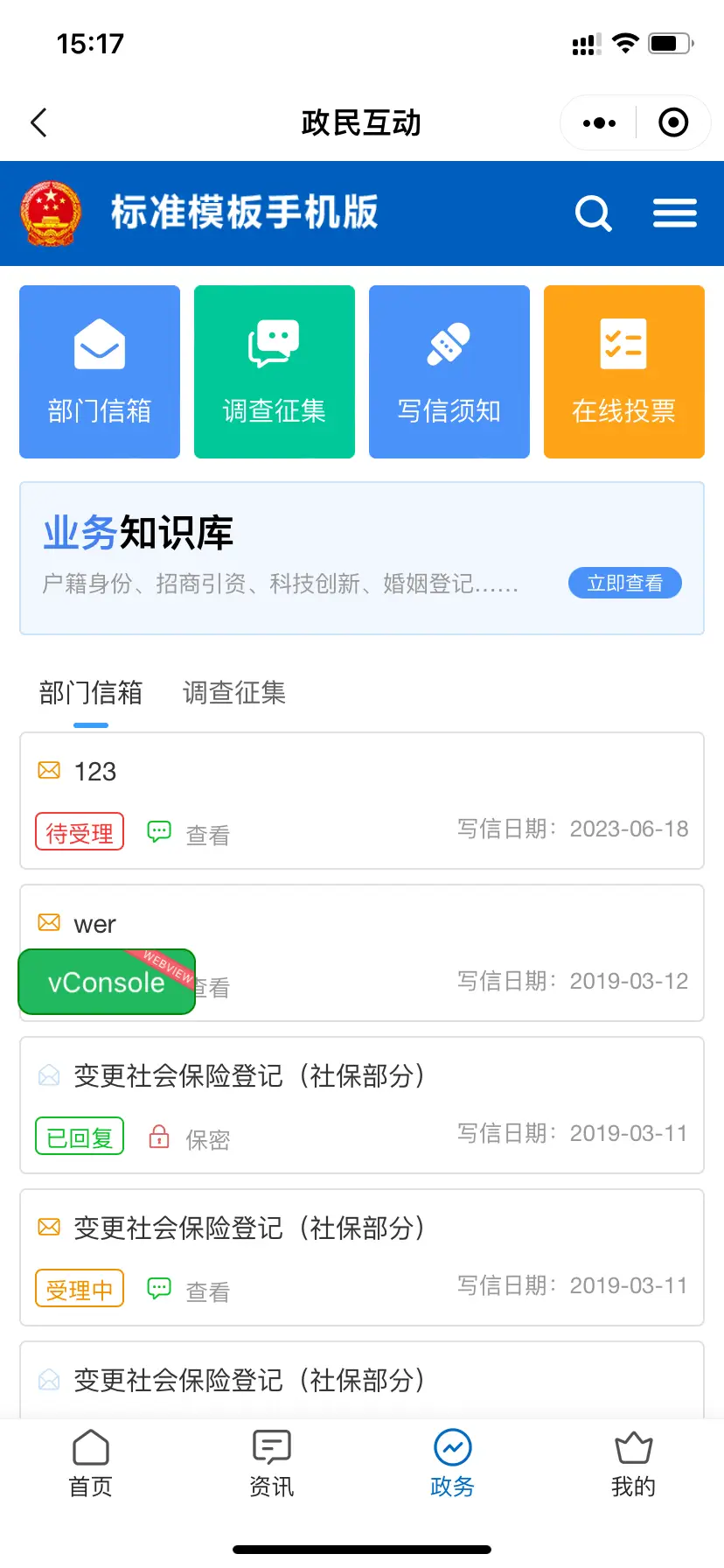Open the search icon in the blue header
Image resolution: width=724 pixels, height=1568 pixels.
click(594, 213)
